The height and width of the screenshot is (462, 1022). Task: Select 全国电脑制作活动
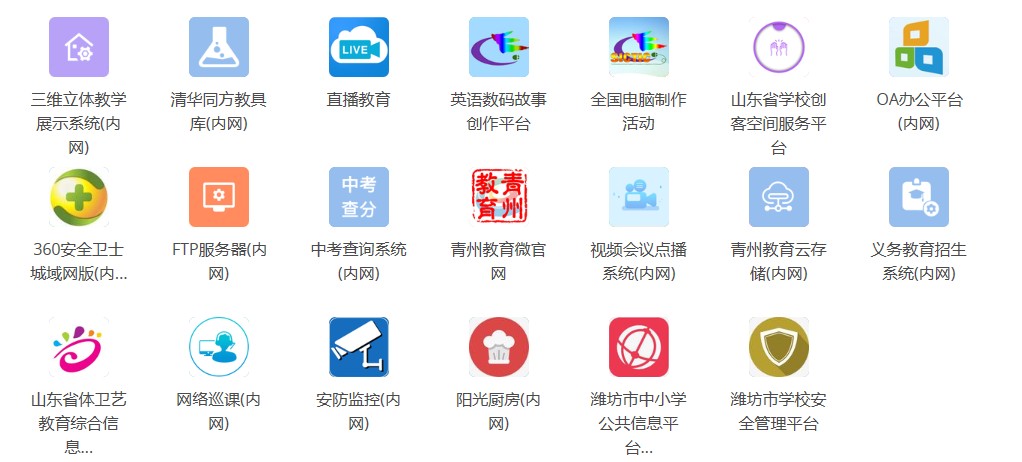pyautogui.click(x=639, y=47)
